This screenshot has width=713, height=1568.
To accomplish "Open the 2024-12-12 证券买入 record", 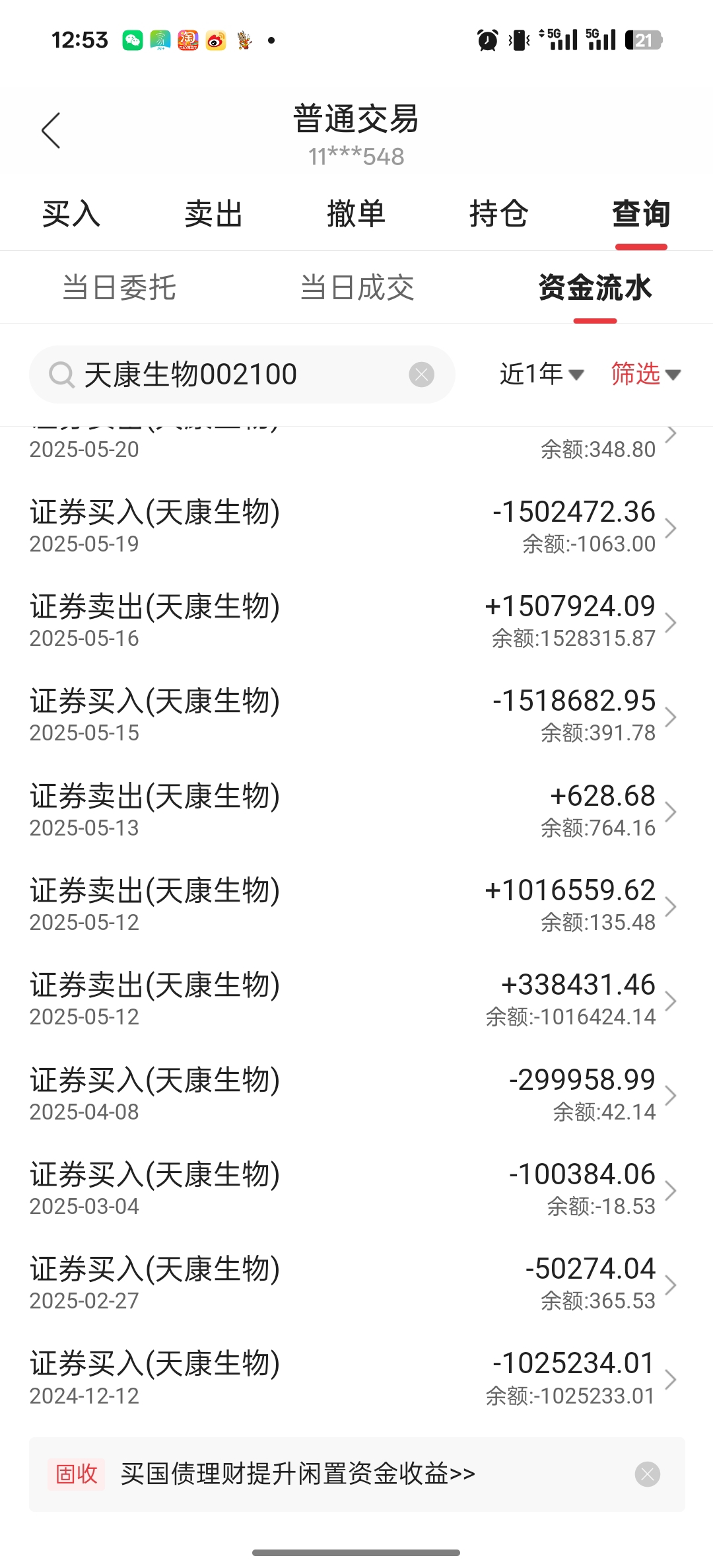I will (x=356, y=1379).
